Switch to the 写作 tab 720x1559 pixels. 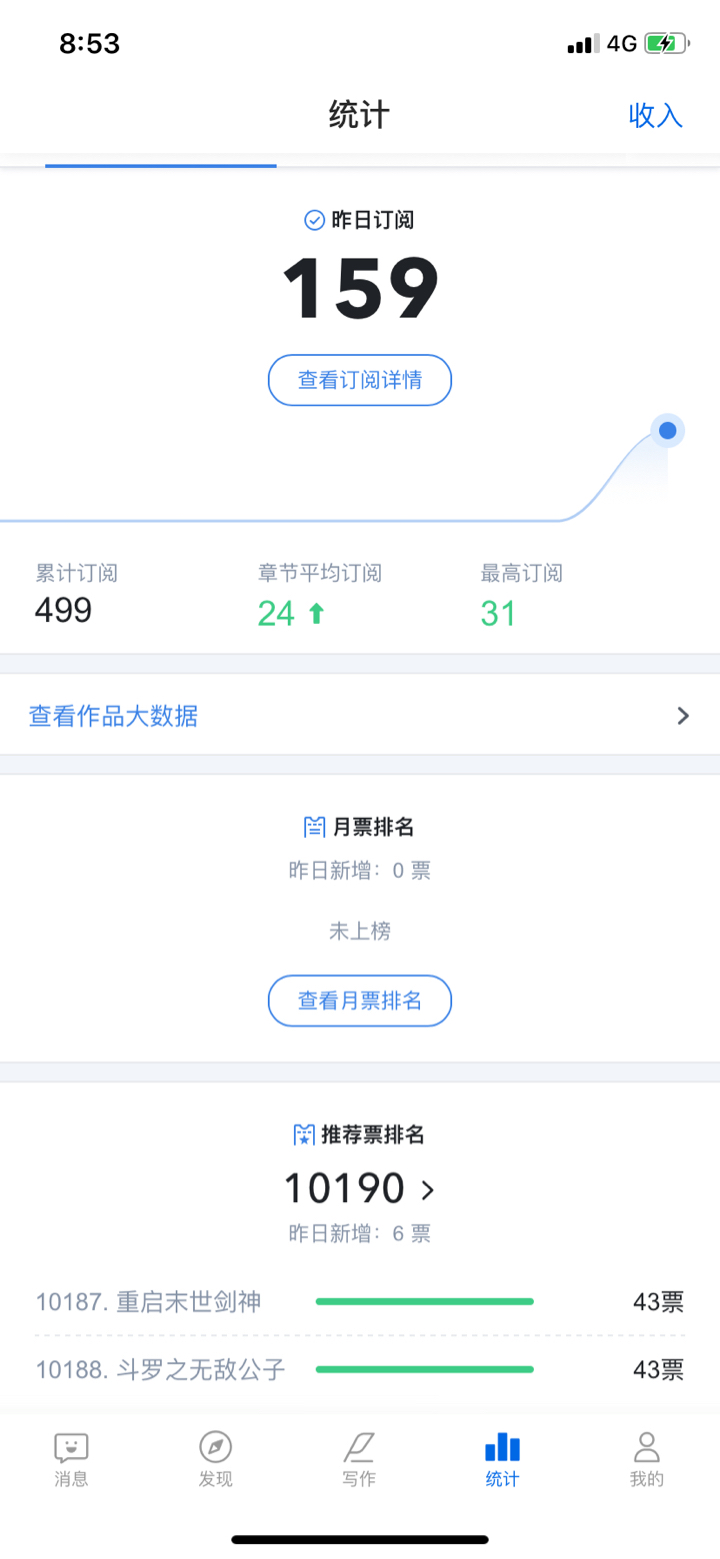(x=359, y=1459)
